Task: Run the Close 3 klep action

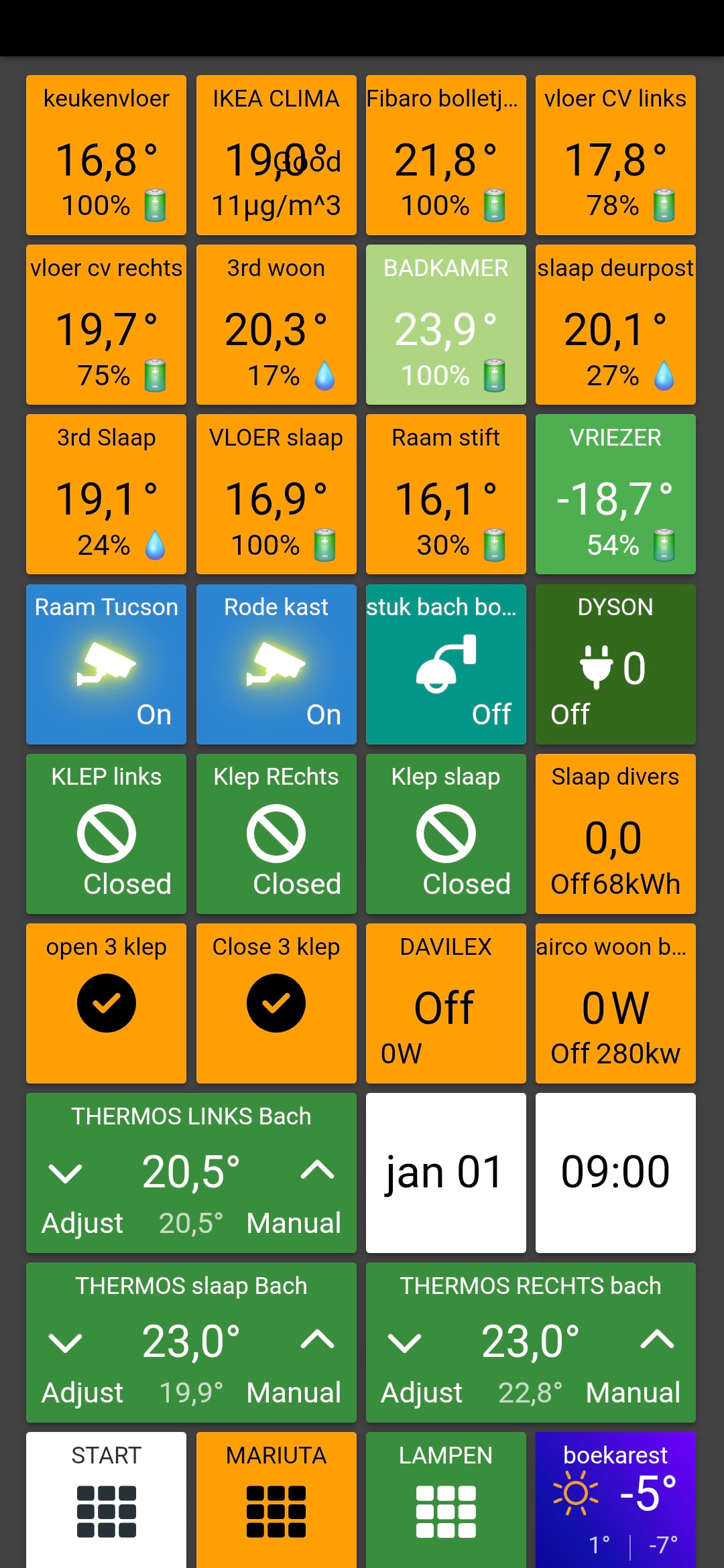Action: coord(276,1003)
